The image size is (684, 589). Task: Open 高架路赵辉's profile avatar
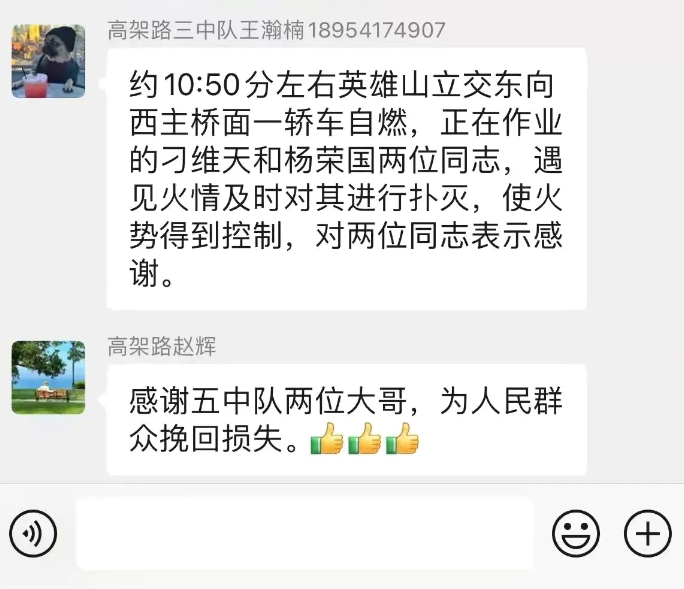tap(48, 377)
